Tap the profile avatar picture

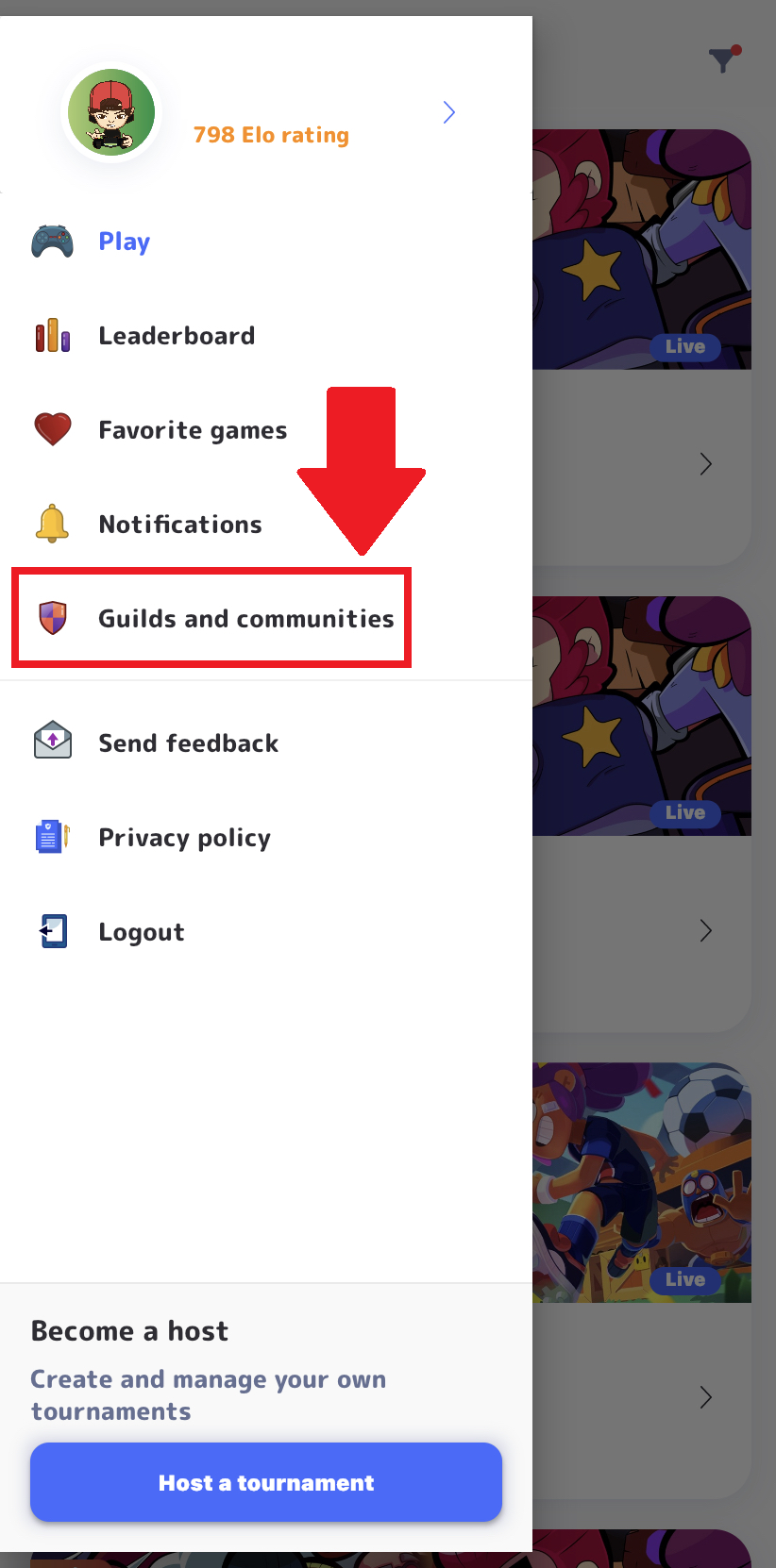click(111, 113)
